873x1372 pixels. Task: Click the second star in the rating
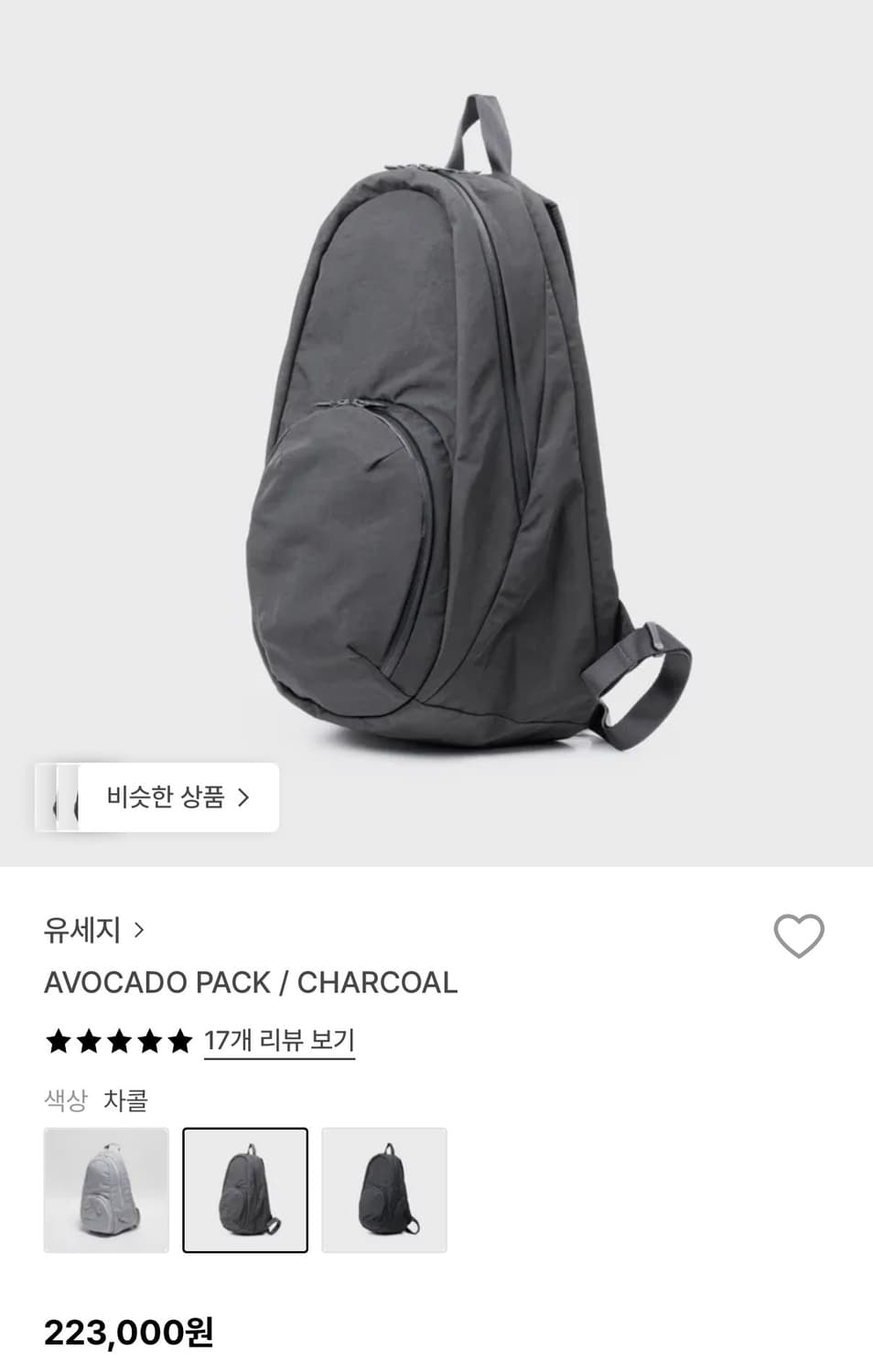pos(88,1041)
